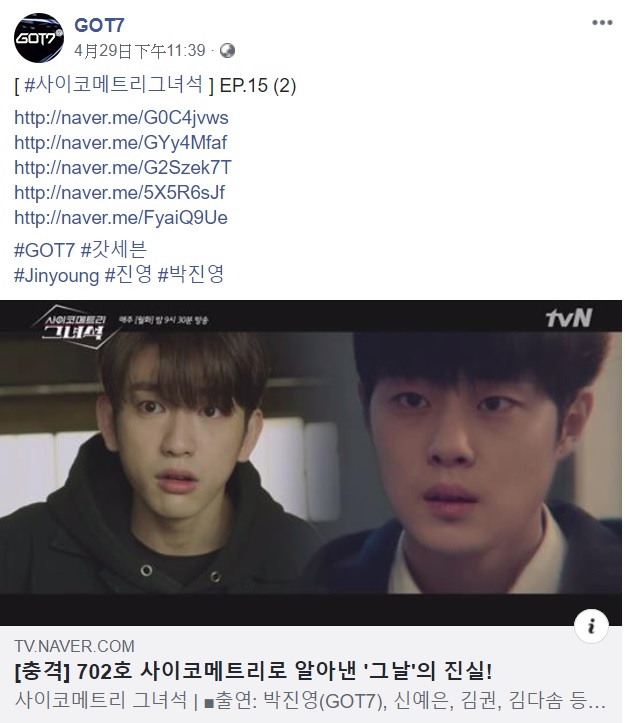Open the tvN video preview thumbnail
Image resolution: width=625 pixels, height=723 pixels.
(311, 460)
